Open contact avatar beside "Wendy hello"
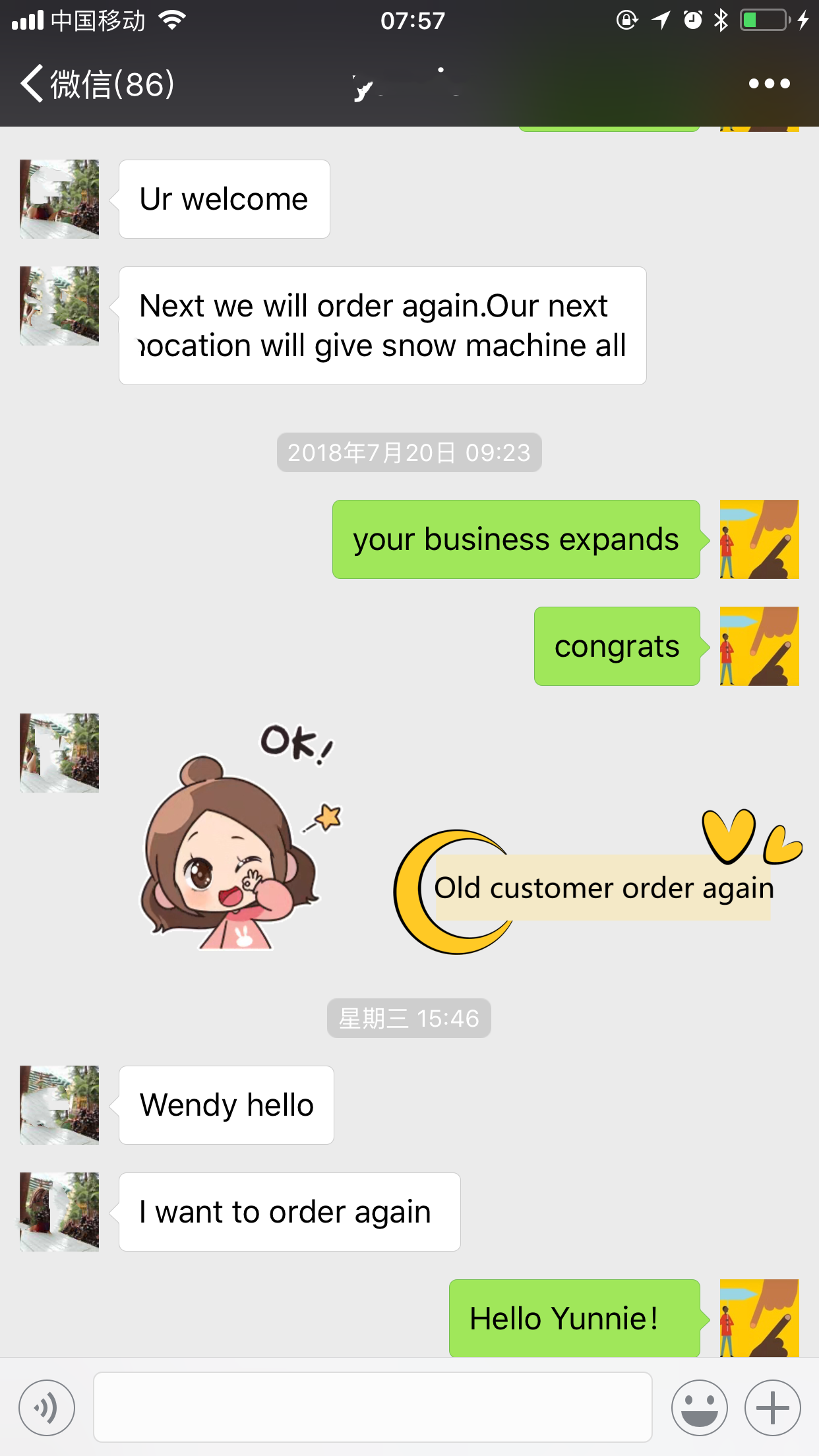The height and width of the screenshot is (1456, 819). tap(59, 1105)
